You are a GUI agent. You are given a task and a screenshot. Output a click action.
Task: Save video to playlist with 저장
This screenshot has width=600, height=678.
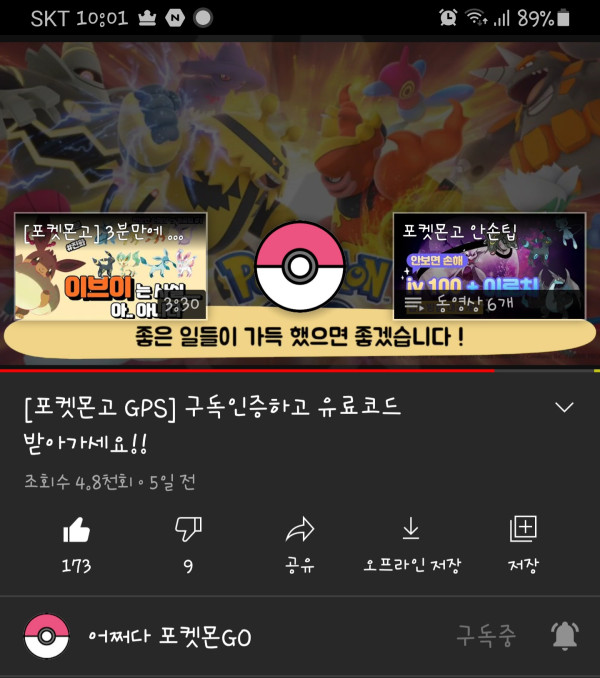pos(523,530)
